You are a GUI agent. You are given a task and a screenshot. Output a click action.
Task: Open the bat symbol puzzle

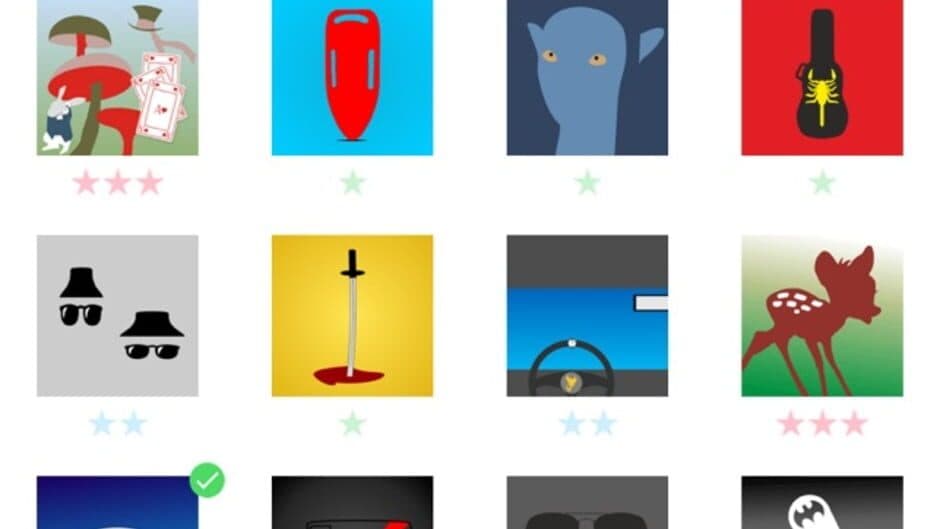tap(822, 503)
